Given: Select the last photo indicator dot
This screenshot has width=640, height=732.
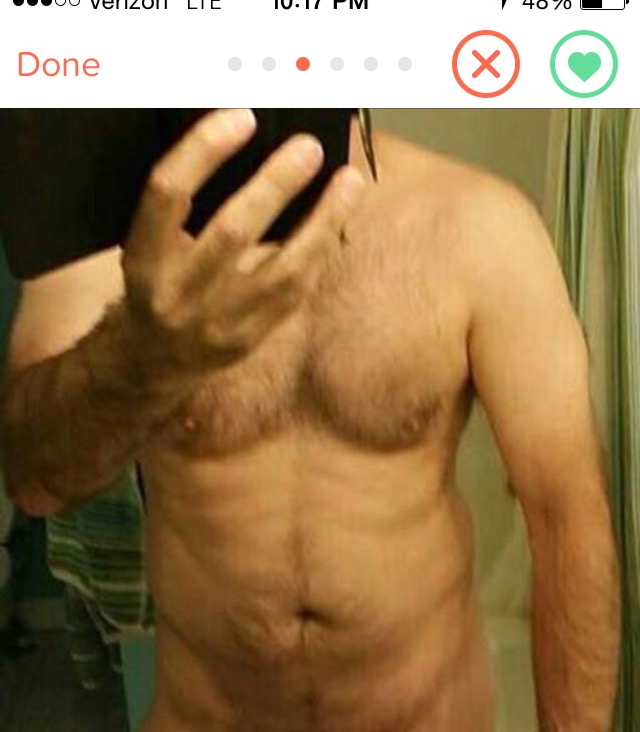Looking at the screenshot, I should pyautogui.click(x=405, y=64).
